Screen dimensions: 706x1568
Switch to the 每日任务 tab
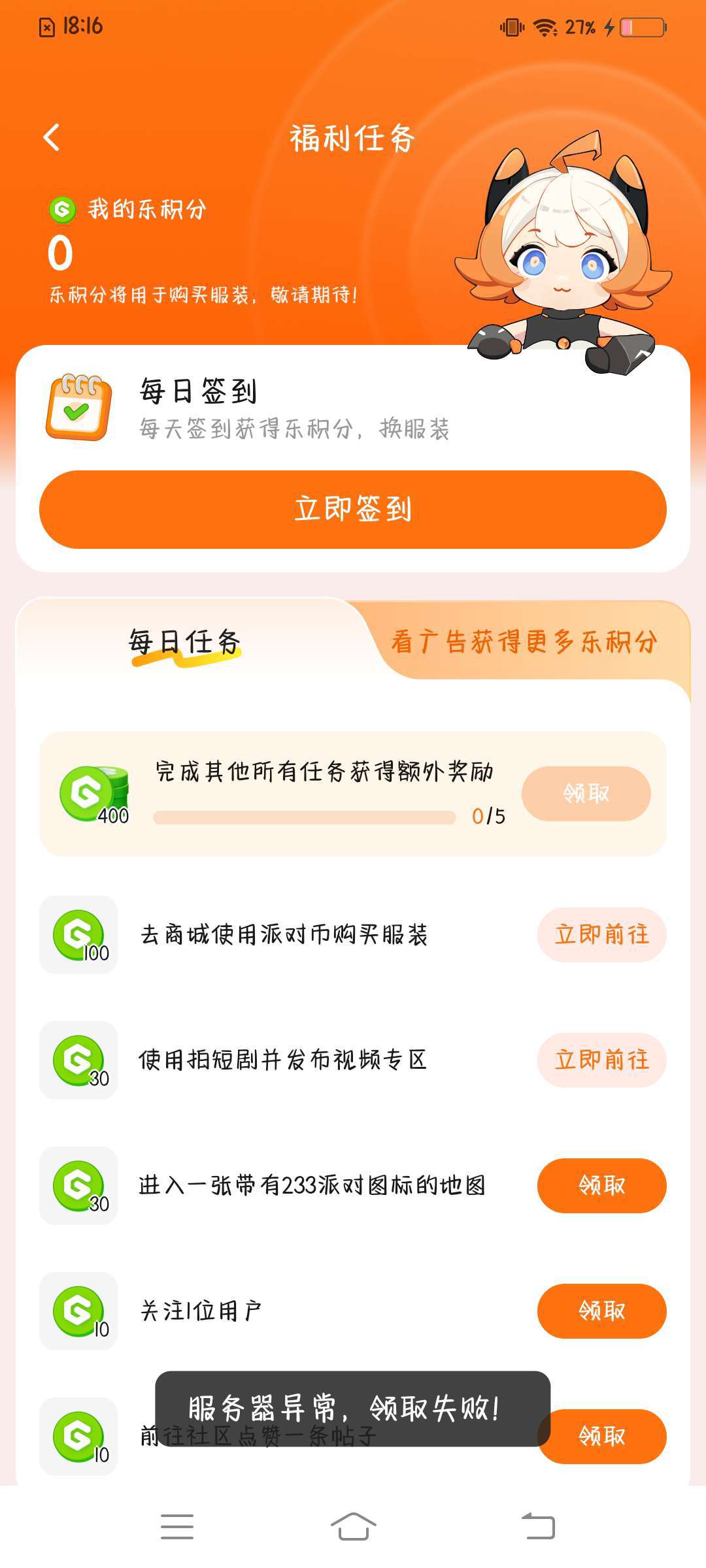point(185,642)
